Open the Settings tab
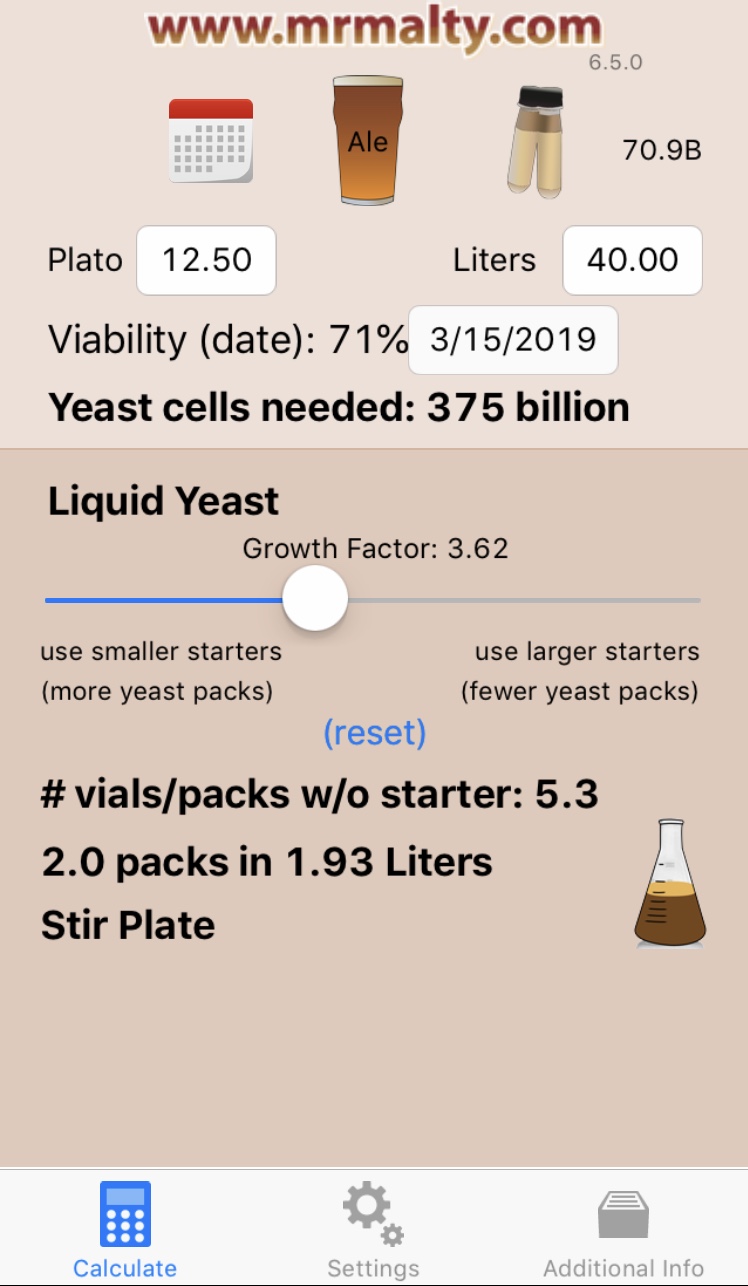Viewport: 748px width, 1286px height. [x=373, y=1230]
